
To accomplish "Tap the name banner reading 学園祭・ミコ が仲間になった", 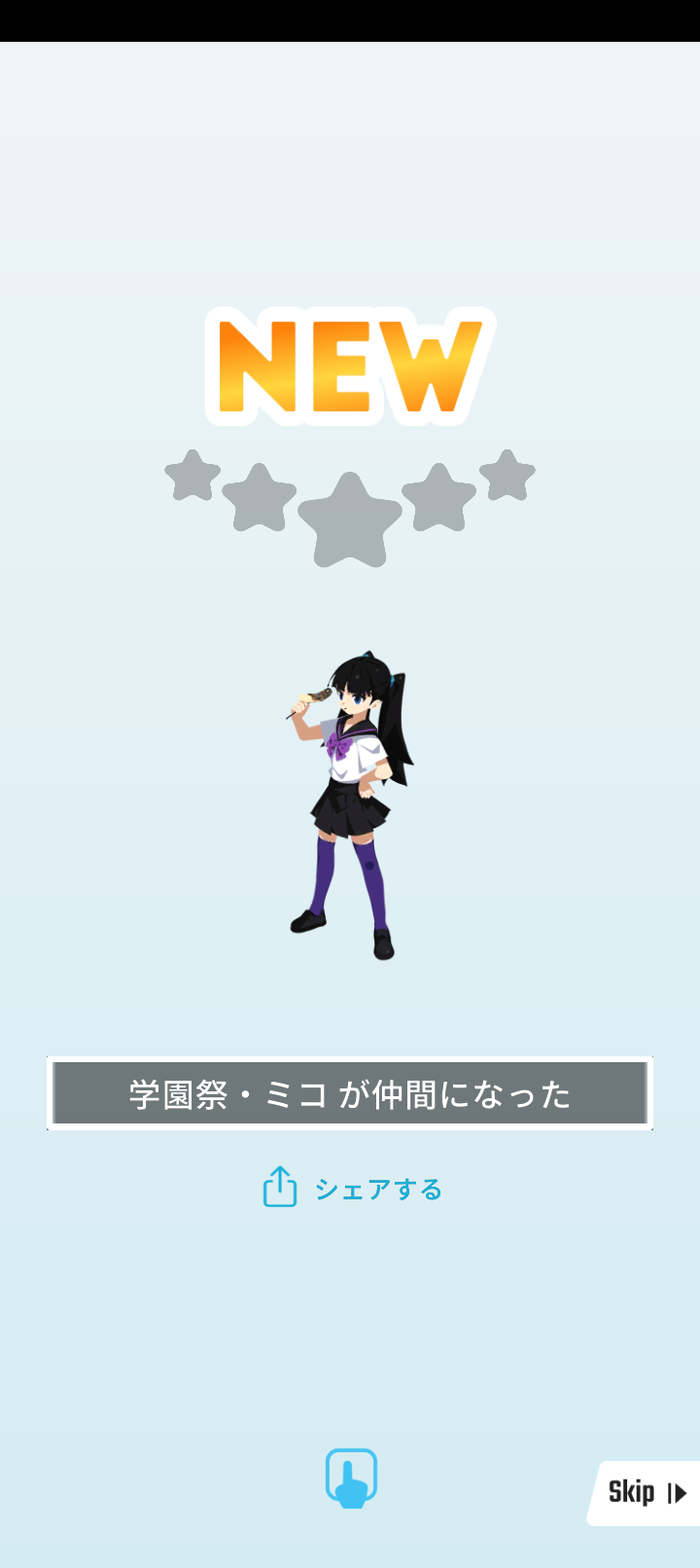I will point(350,1093).
